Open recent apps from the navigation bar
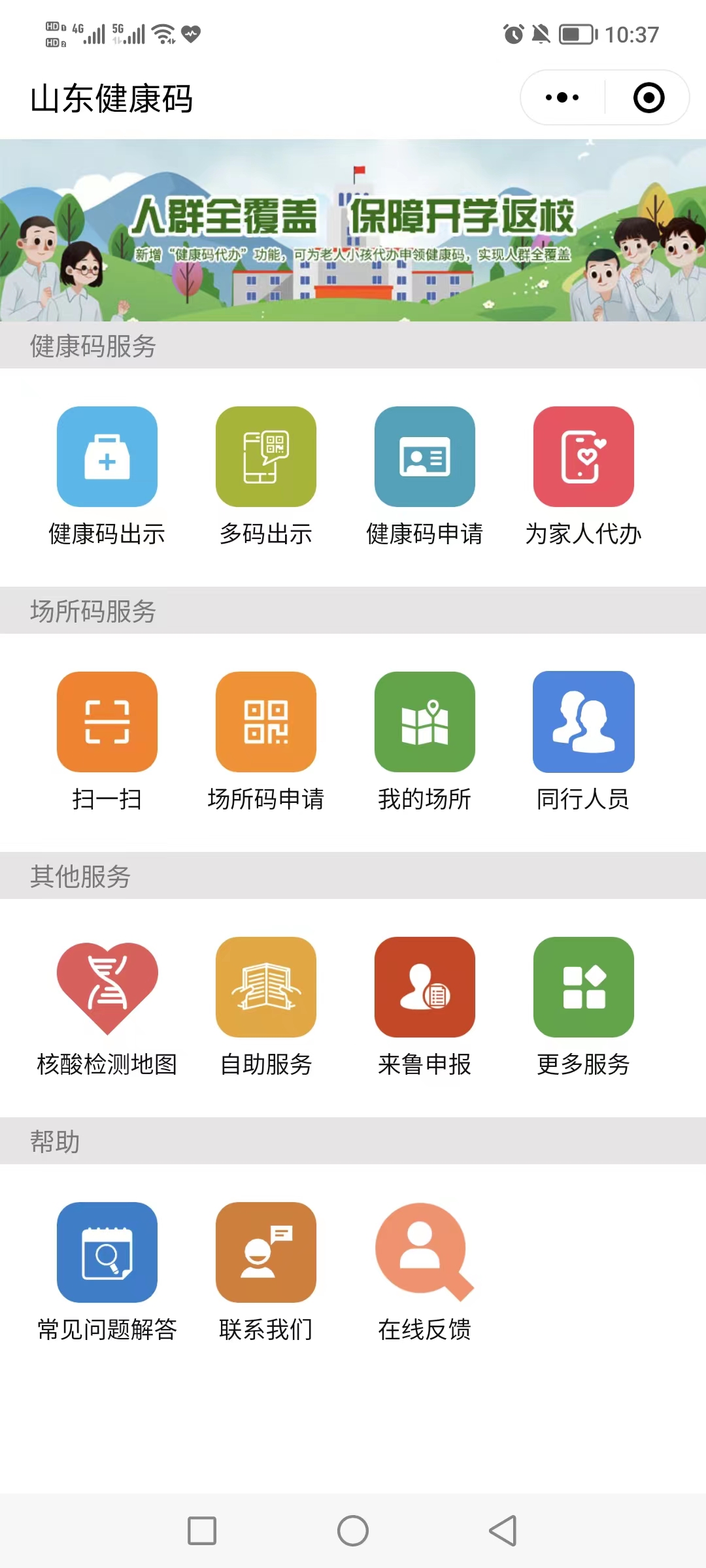 (202, 1531)
